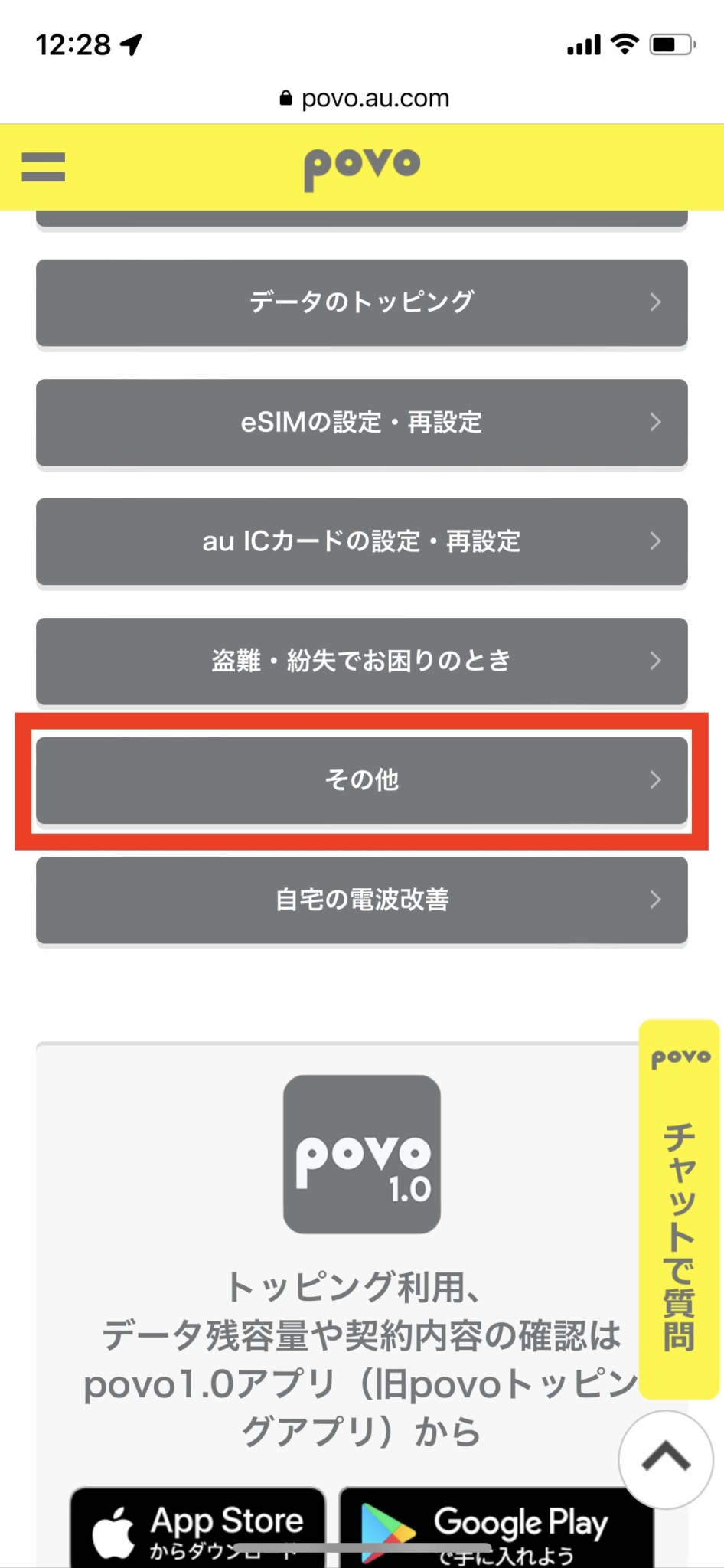This screenshot has width=724, height=1568.
Task: Tap the Wi-Fi indicator in the status bar
Action: click(x=624, y=44)
